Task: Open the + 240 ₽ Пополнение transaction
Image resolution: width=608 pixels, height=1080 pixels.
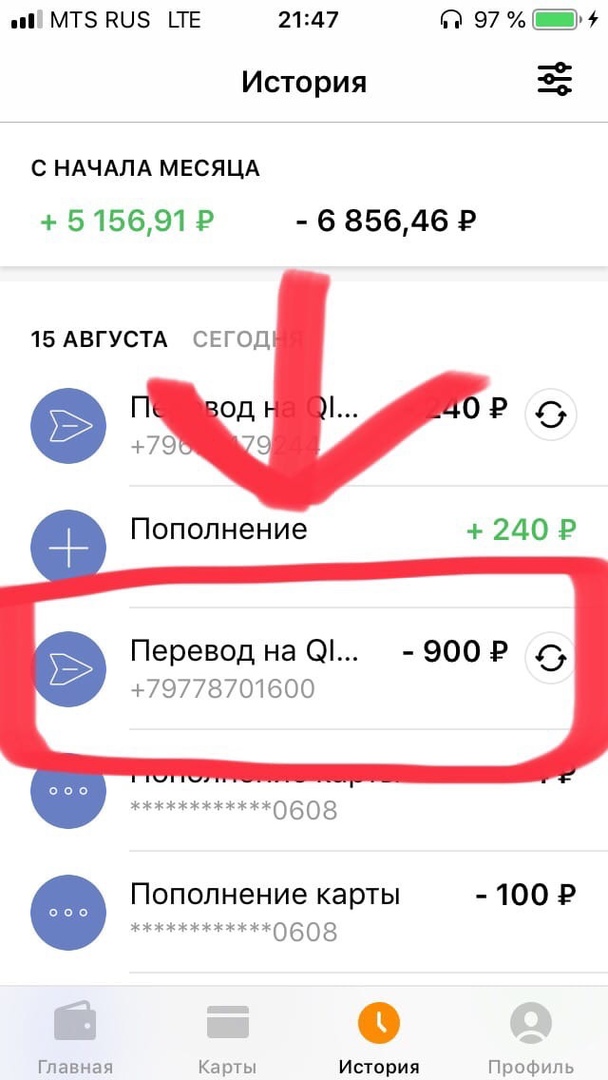Action: point(300,529)
